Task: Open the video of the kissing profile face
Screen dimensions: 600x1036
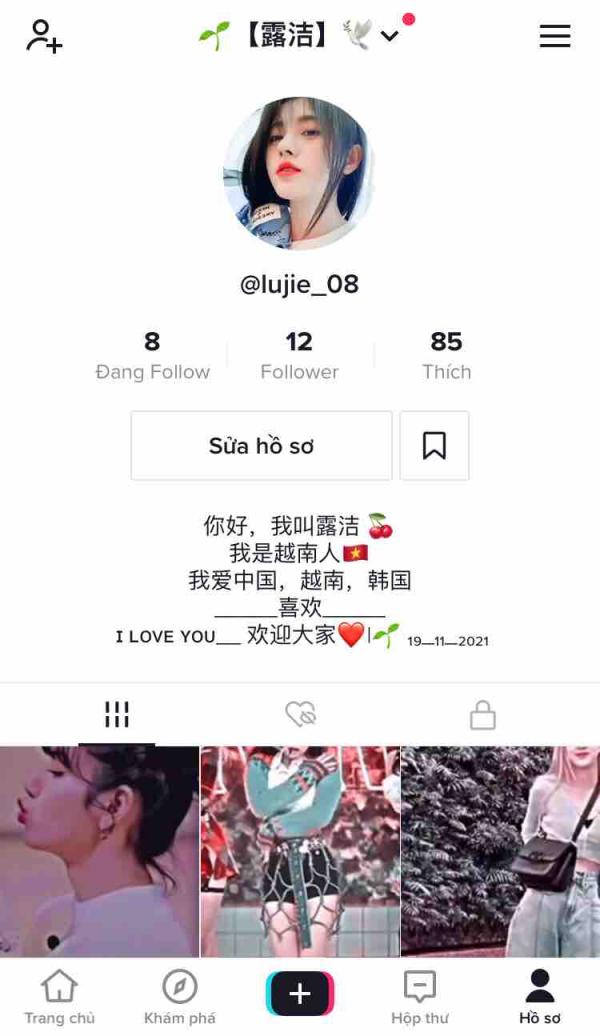Action: [x=99, y=851]
